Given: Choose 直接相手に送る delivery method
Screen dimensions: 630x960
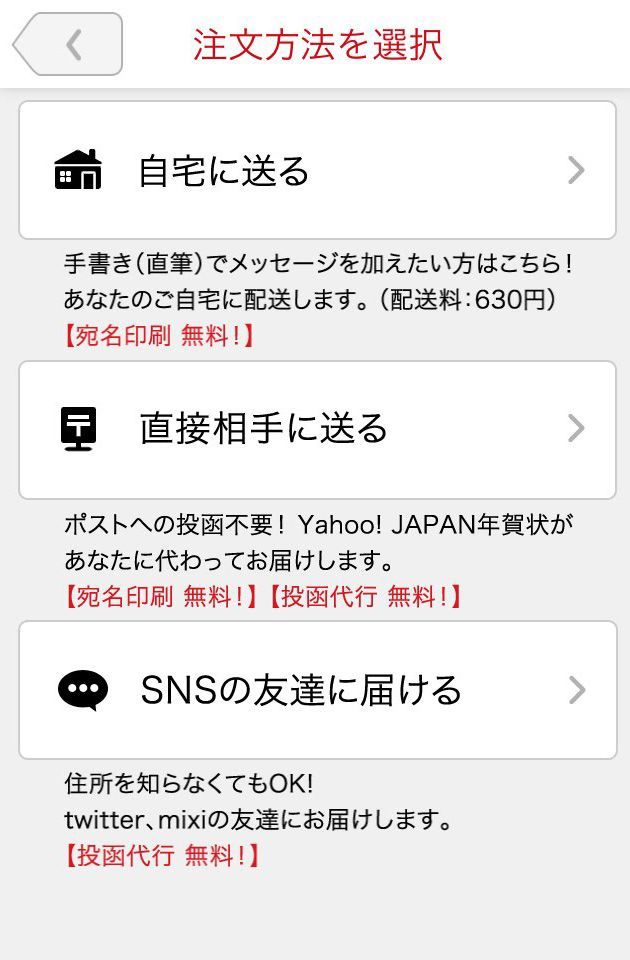Looking at the screenshot, I should click(317, 430).
